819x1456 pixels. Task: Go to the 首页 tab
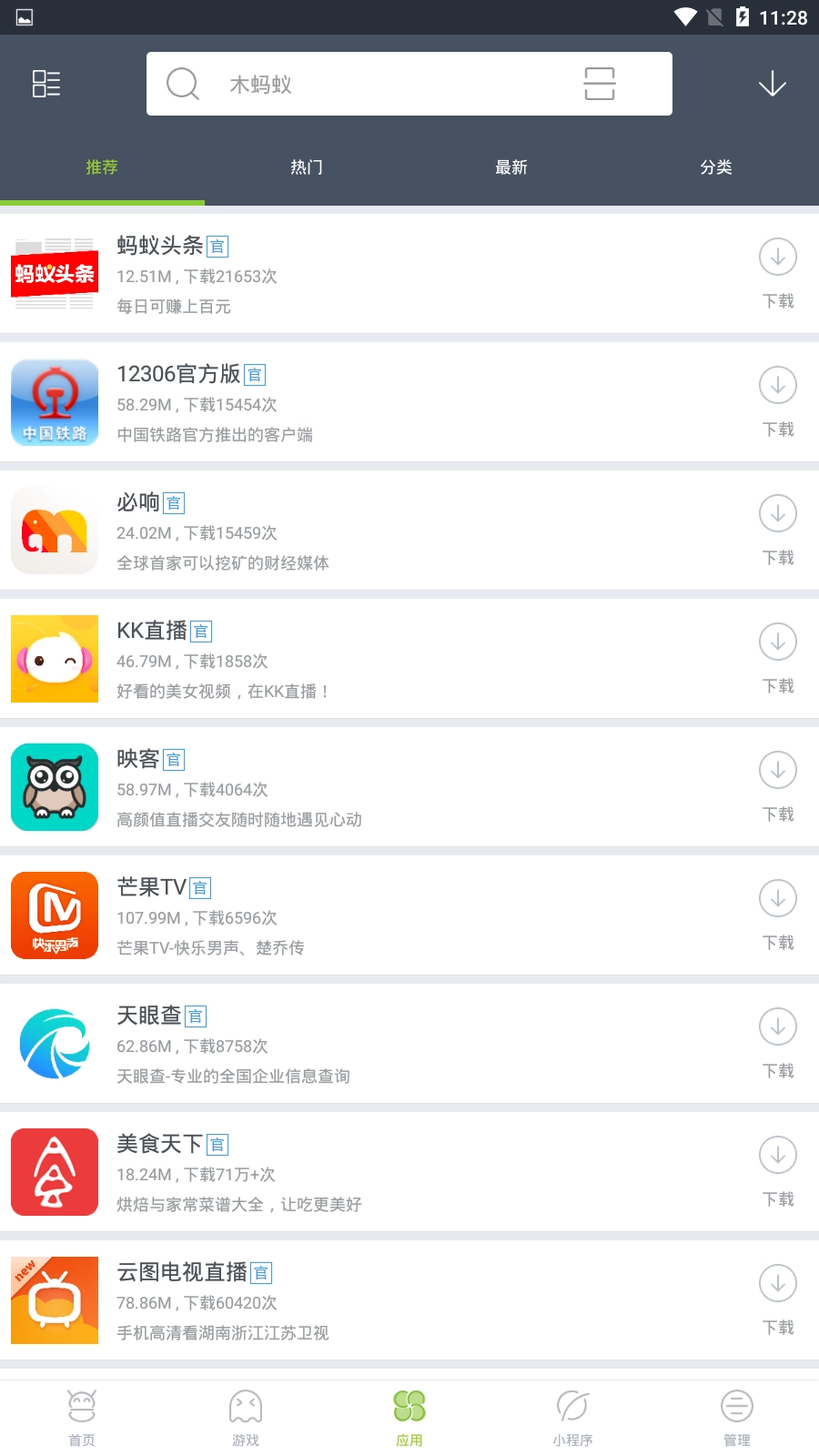pos(82,1418)
